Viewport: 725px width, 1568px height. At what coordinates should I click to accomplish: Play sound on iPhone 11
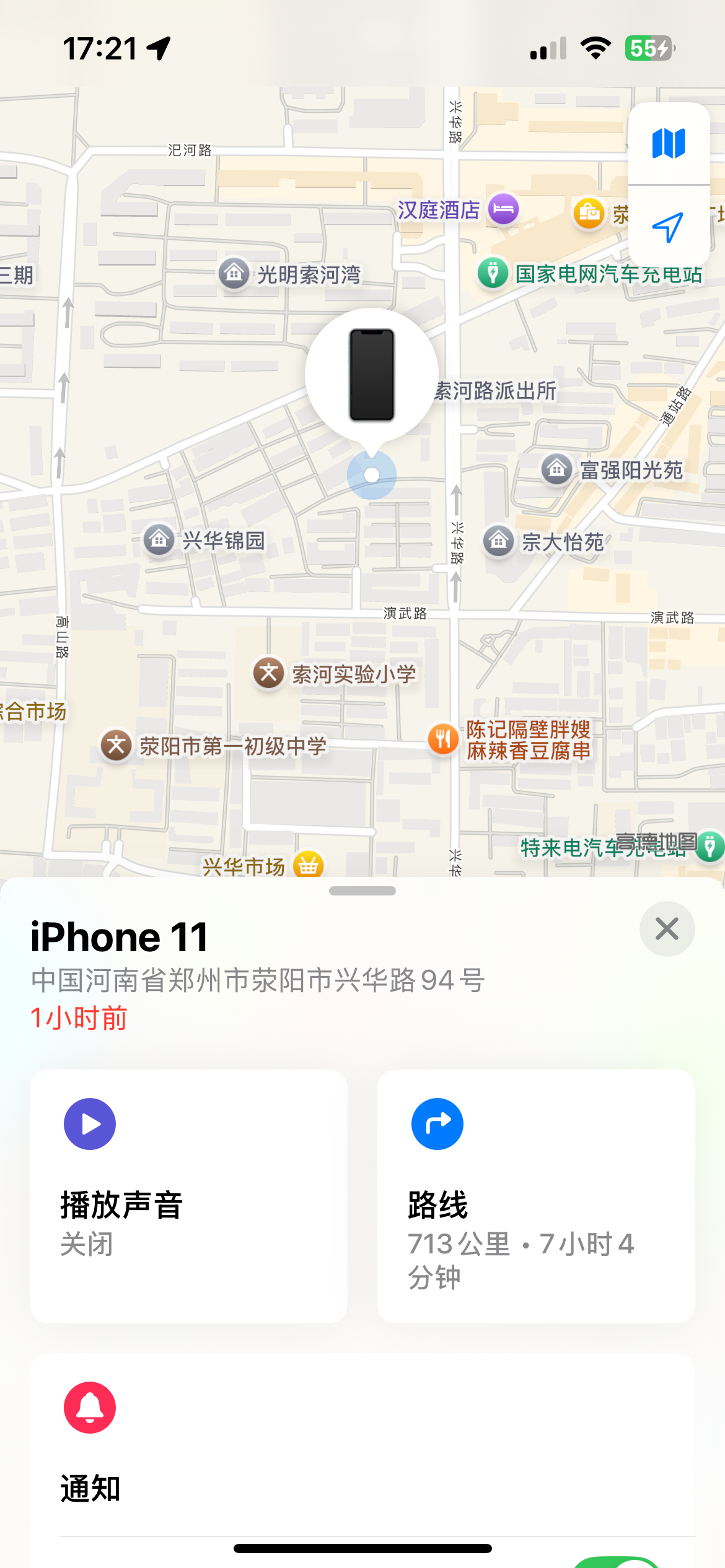click(188, 1195)
